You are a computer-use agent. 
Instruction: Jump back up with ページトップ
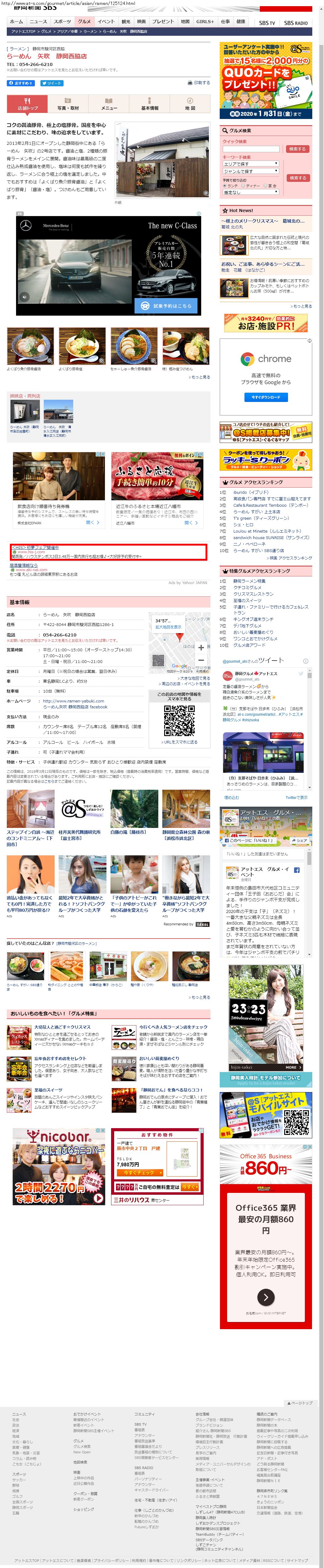click(x=300, y=1403)
